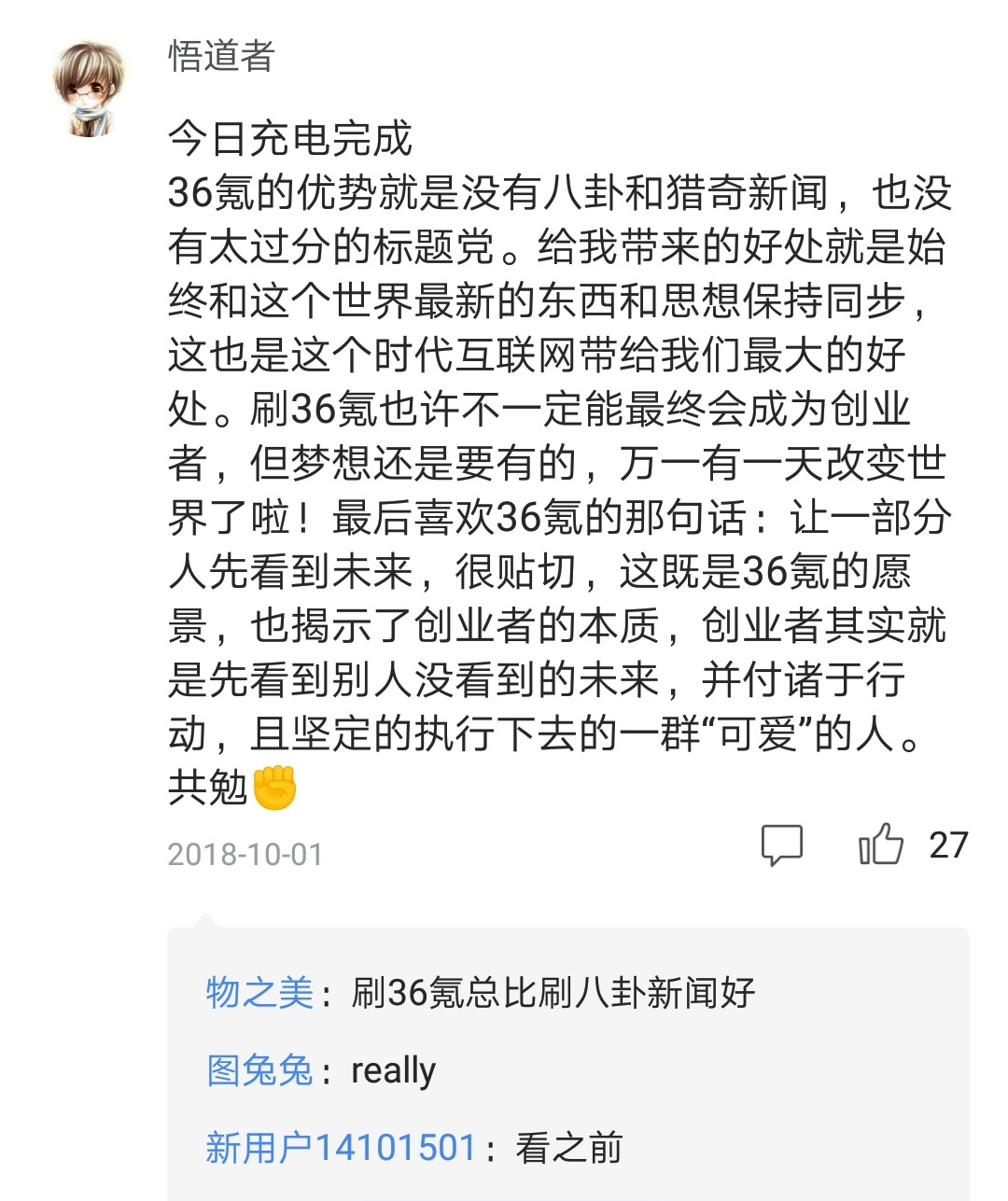Viewport: 1008px width, 1201px height.
Task: Open 新用户14101501's profile from reply
Action: [x=341, y=1148]
